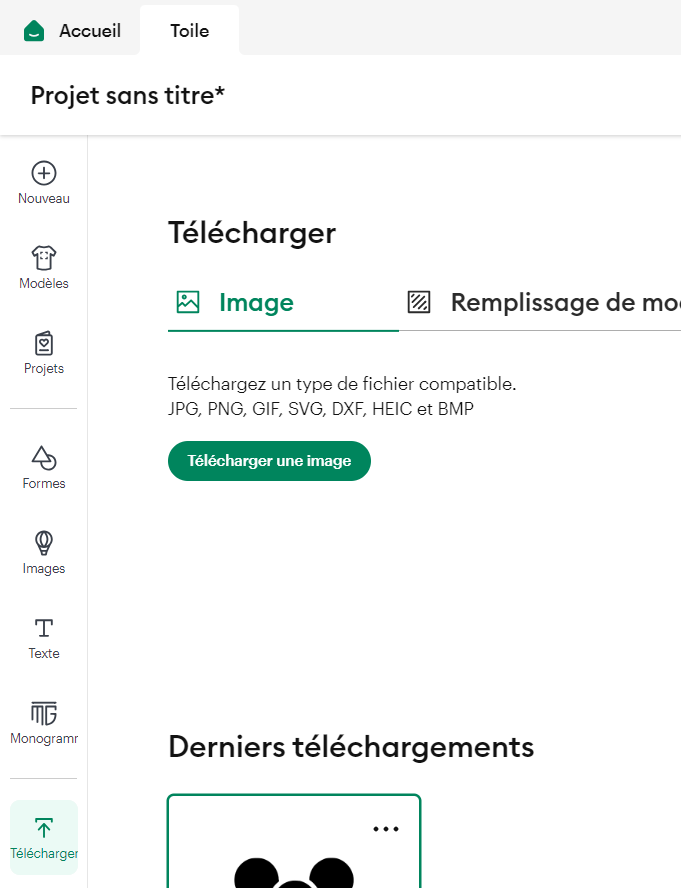Select Télécharger in the sidebar
Viewport: 681px width, 888px height.
[44, 838]
